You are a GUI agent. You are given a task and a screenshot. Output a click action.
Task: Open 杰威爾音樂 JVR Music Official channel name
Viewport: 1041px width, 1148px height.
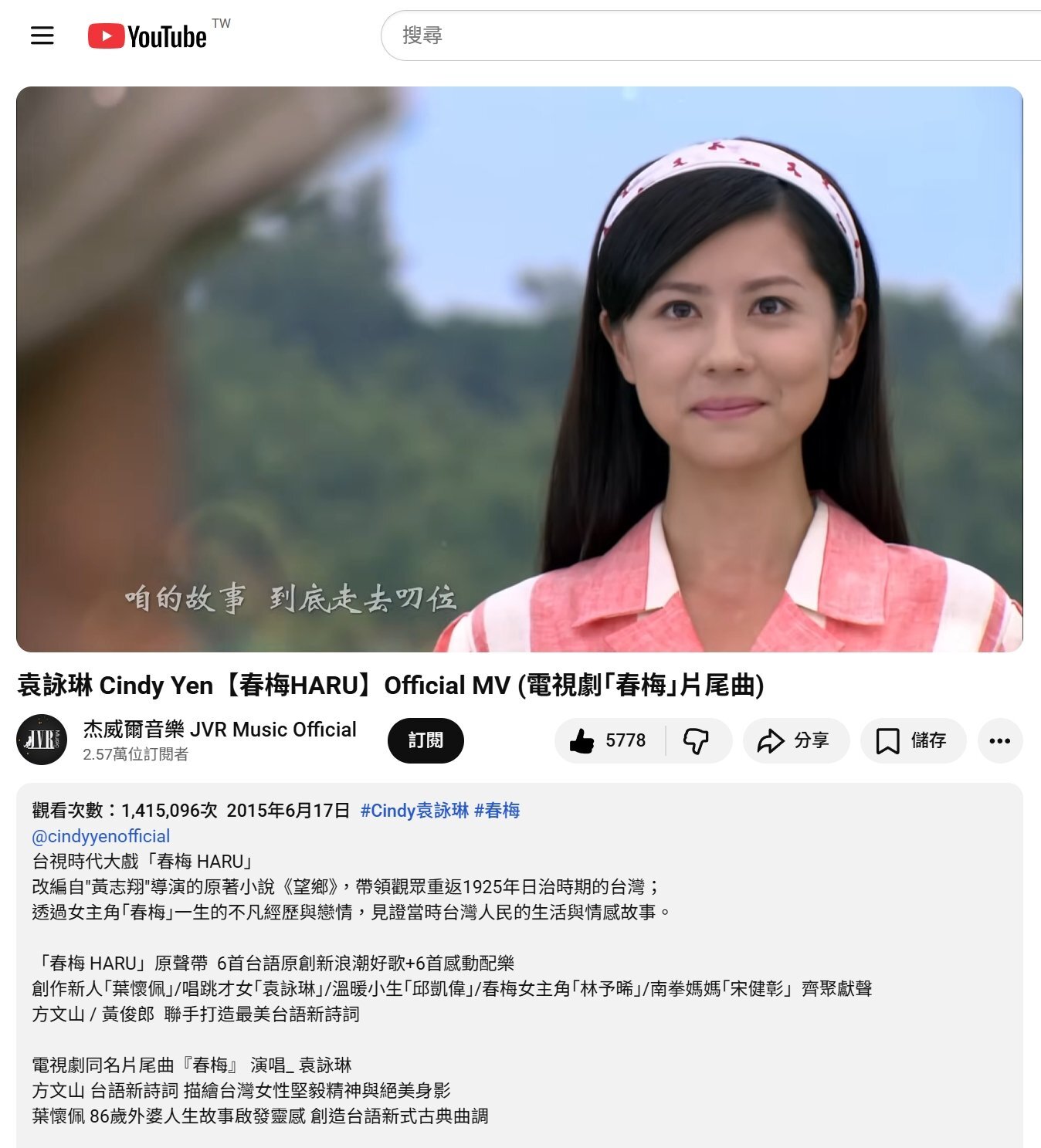[219, 730]
